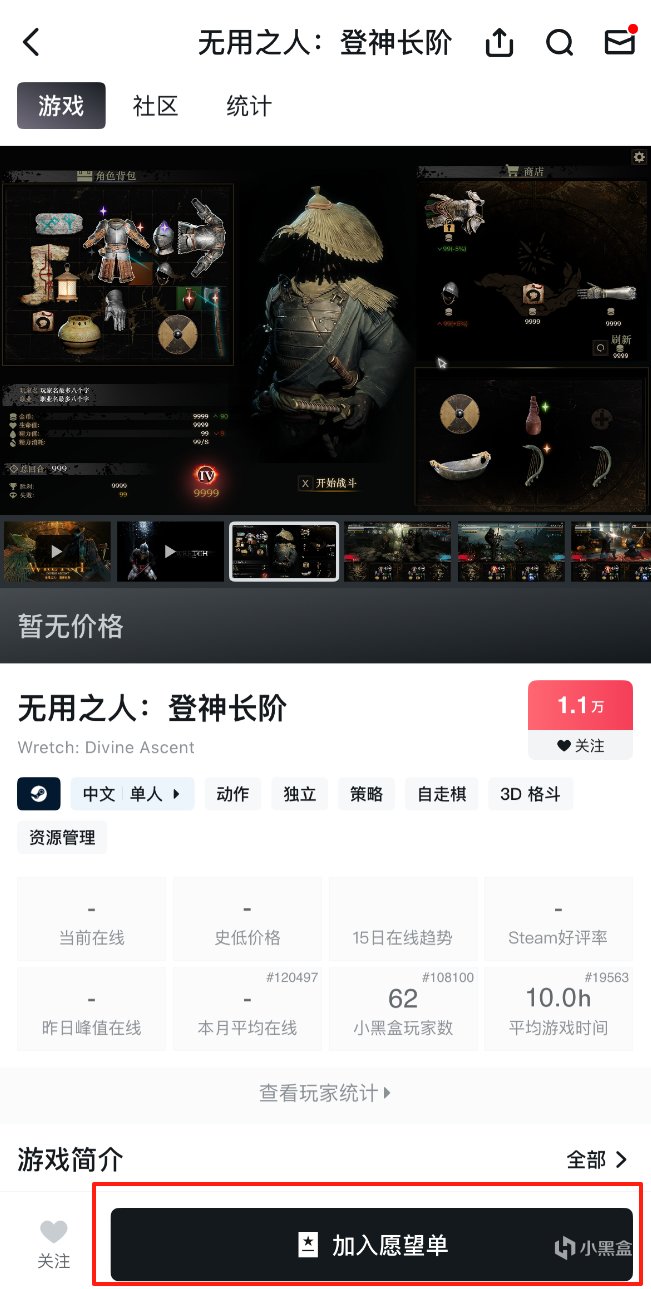
Task: Open the search icon
Action: click(559, 42)
